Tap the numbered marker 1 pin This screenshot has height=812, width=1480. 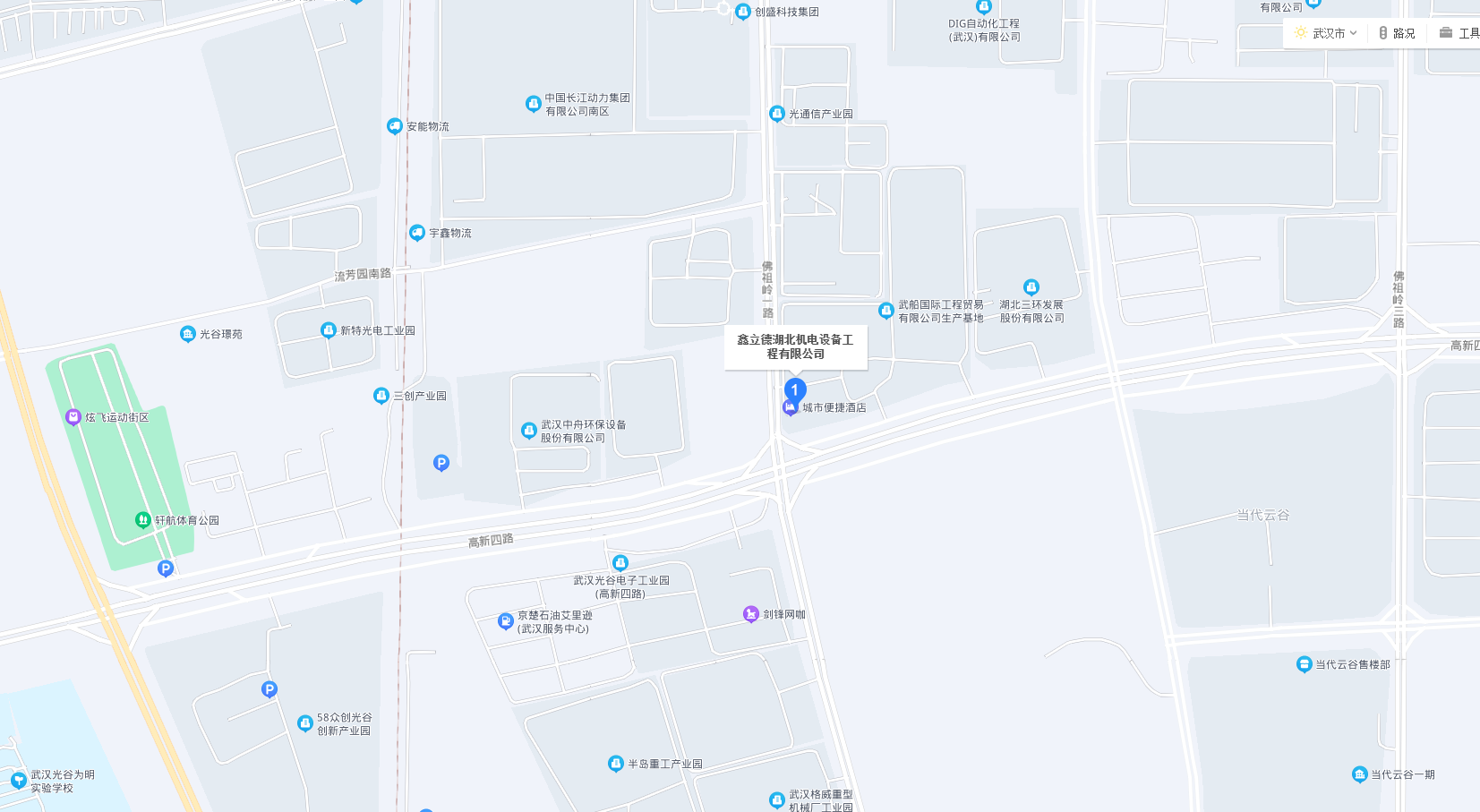[x=795, y=390]
